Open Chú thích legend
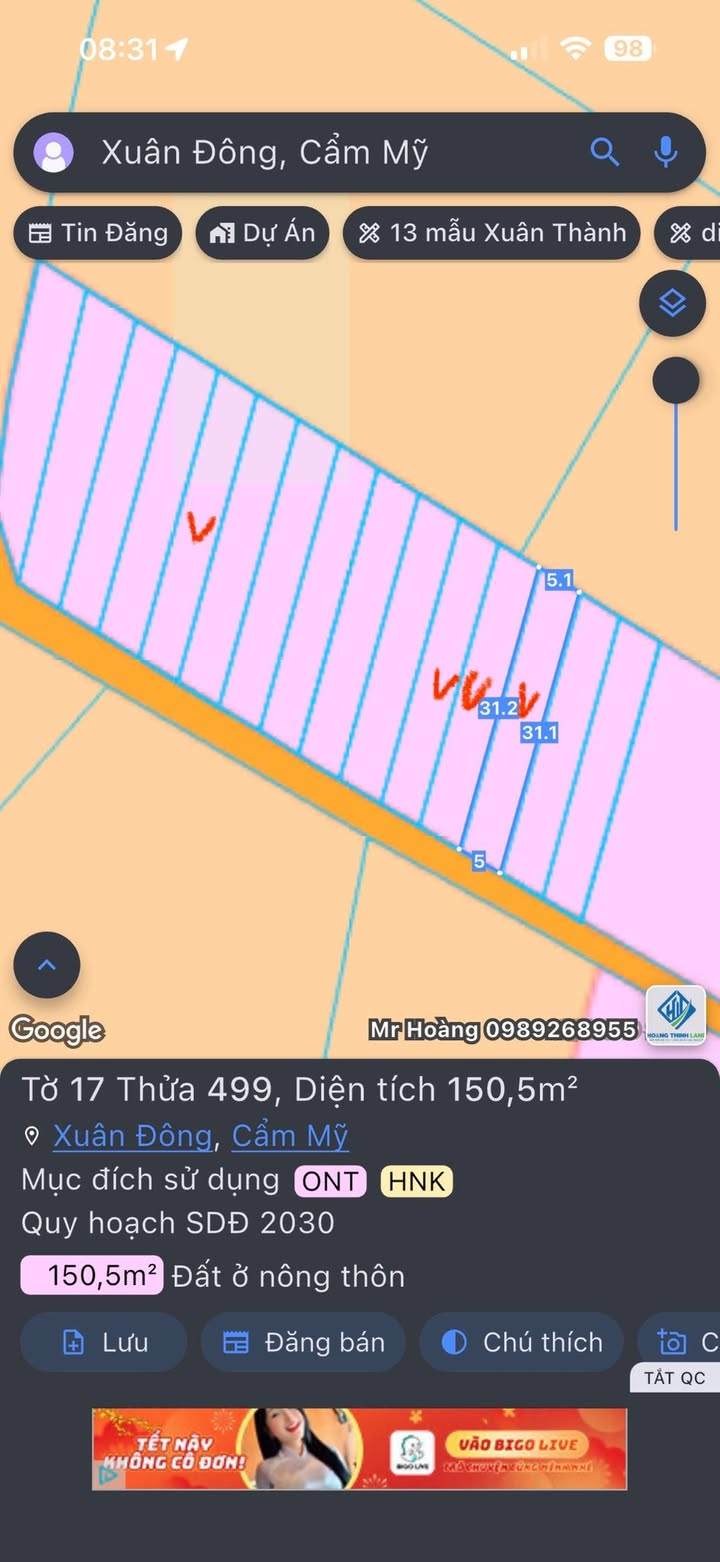The height and width of the screenshot is (1562, 720). pos(521,1342)
